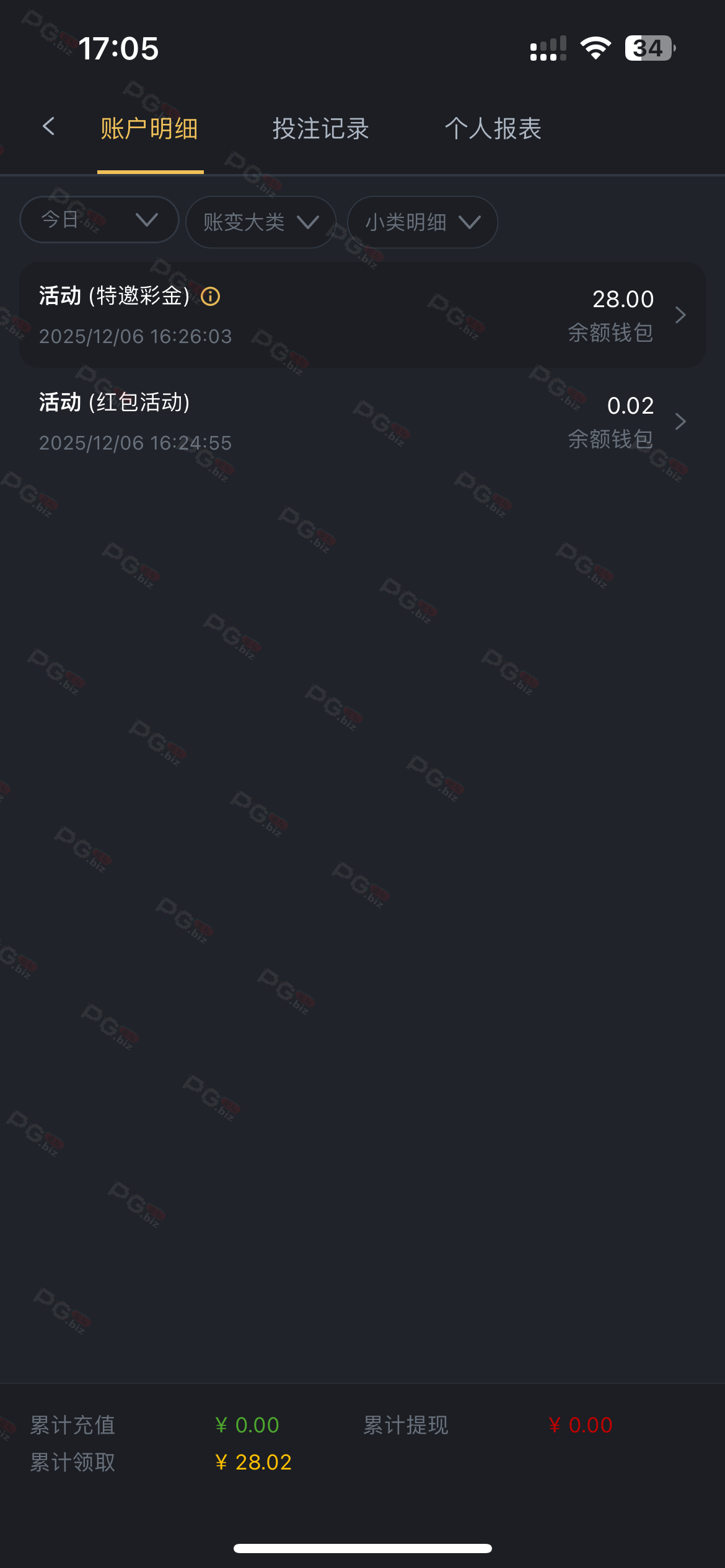Open the 账变大类 filter dropdown
The width and height of the screenshot is (725, 1568).
pos(260,222)
